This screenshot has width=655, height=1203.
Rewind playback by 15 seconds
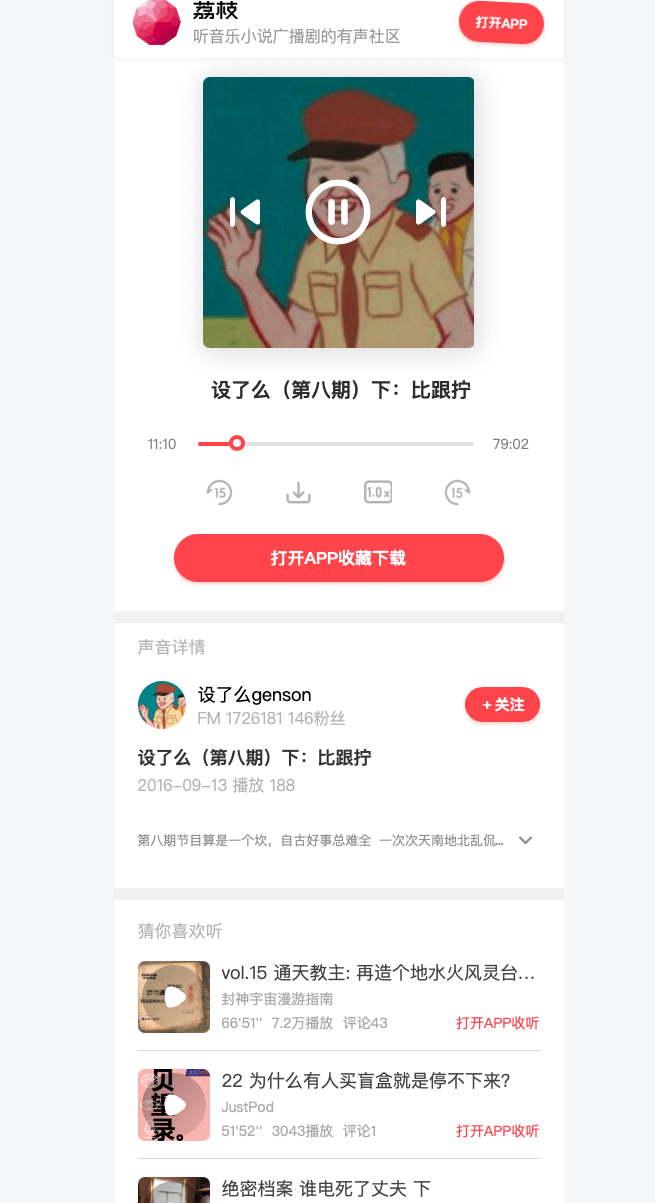(x=219, y=492)
